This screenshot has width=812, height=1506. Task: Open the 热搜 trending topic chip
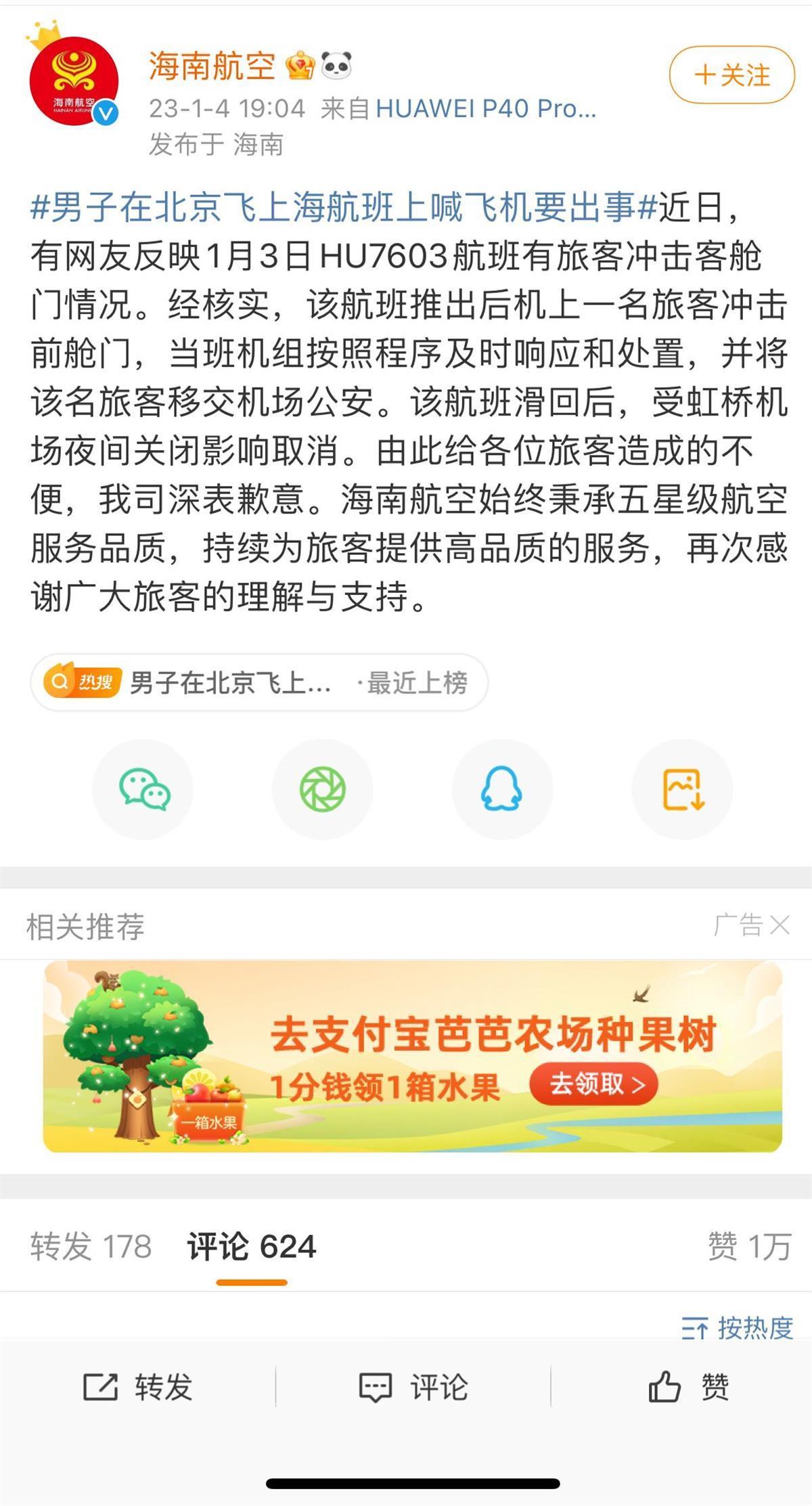click(258, 682)
